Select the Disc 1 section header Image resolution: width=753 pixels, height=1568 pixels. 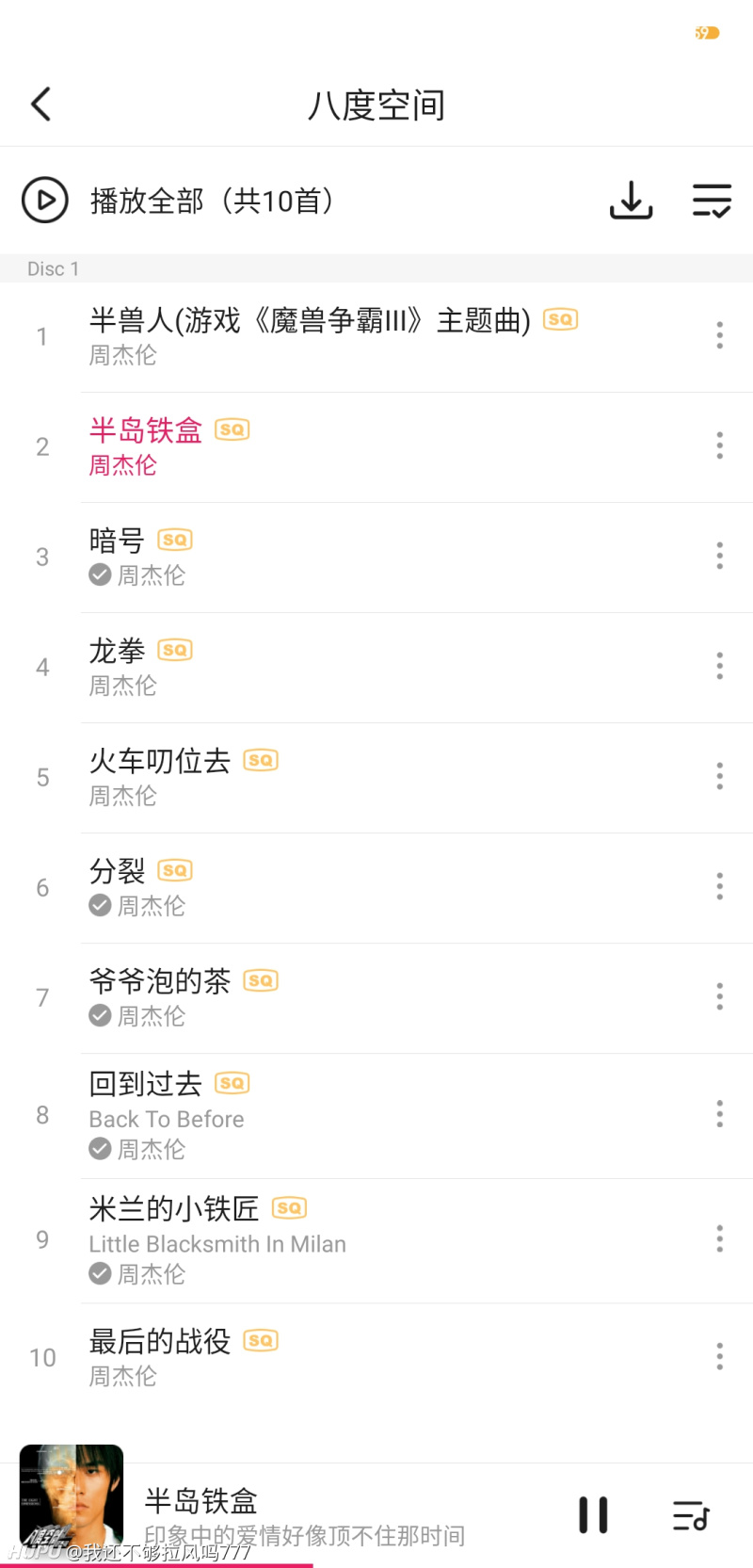53,268
